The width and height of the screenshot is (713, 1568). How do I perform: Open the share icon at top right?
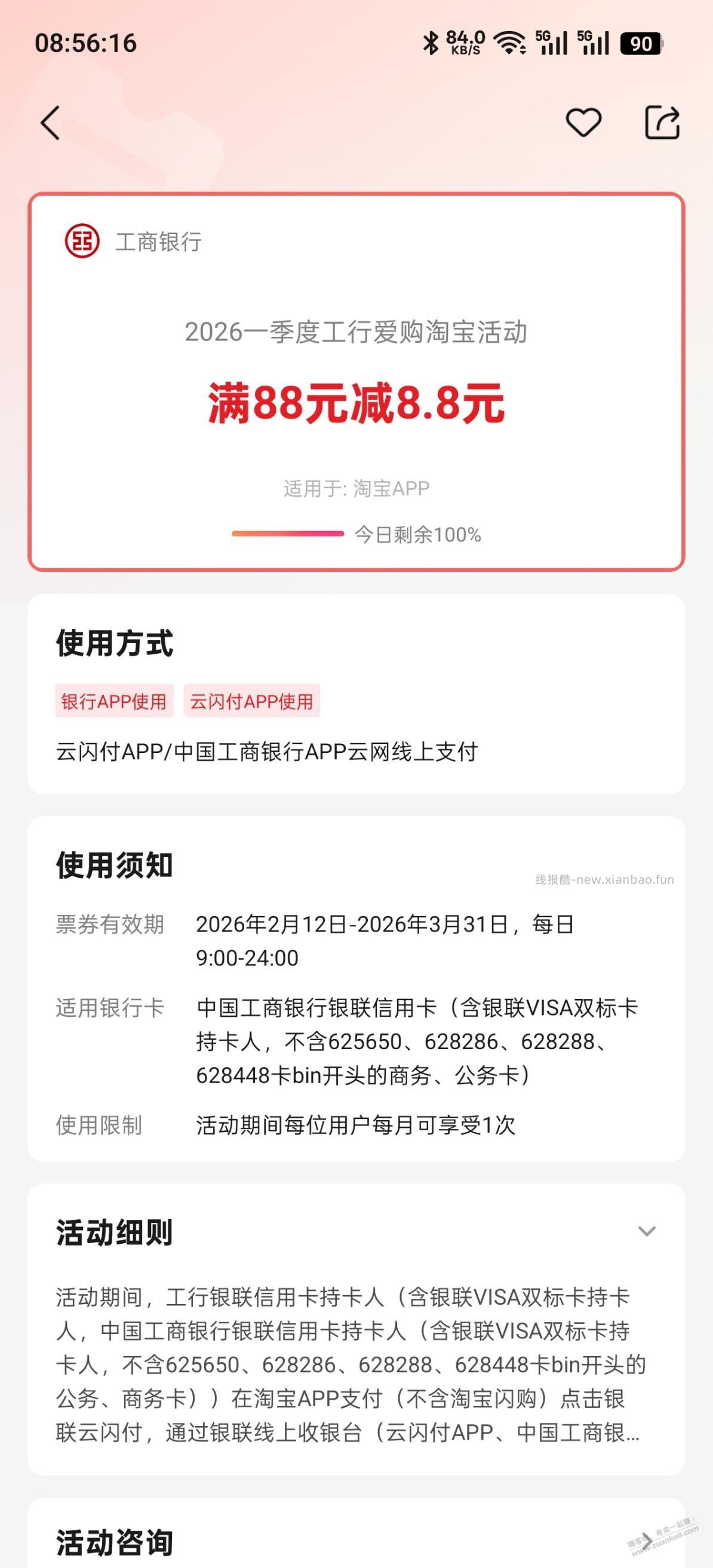[663, 122]
